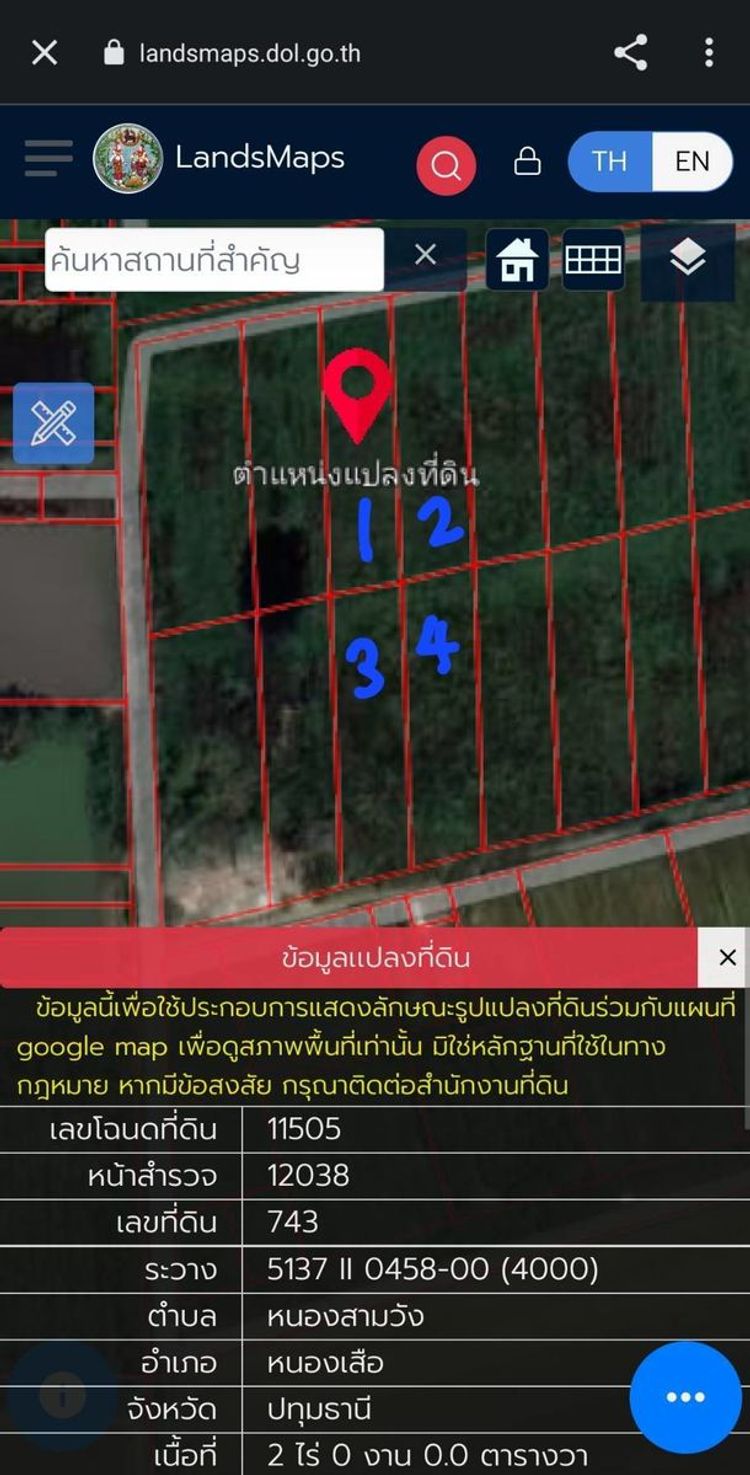Switch language to EN
Viewport: 750px width, 1475px height.
coord(692,162)
